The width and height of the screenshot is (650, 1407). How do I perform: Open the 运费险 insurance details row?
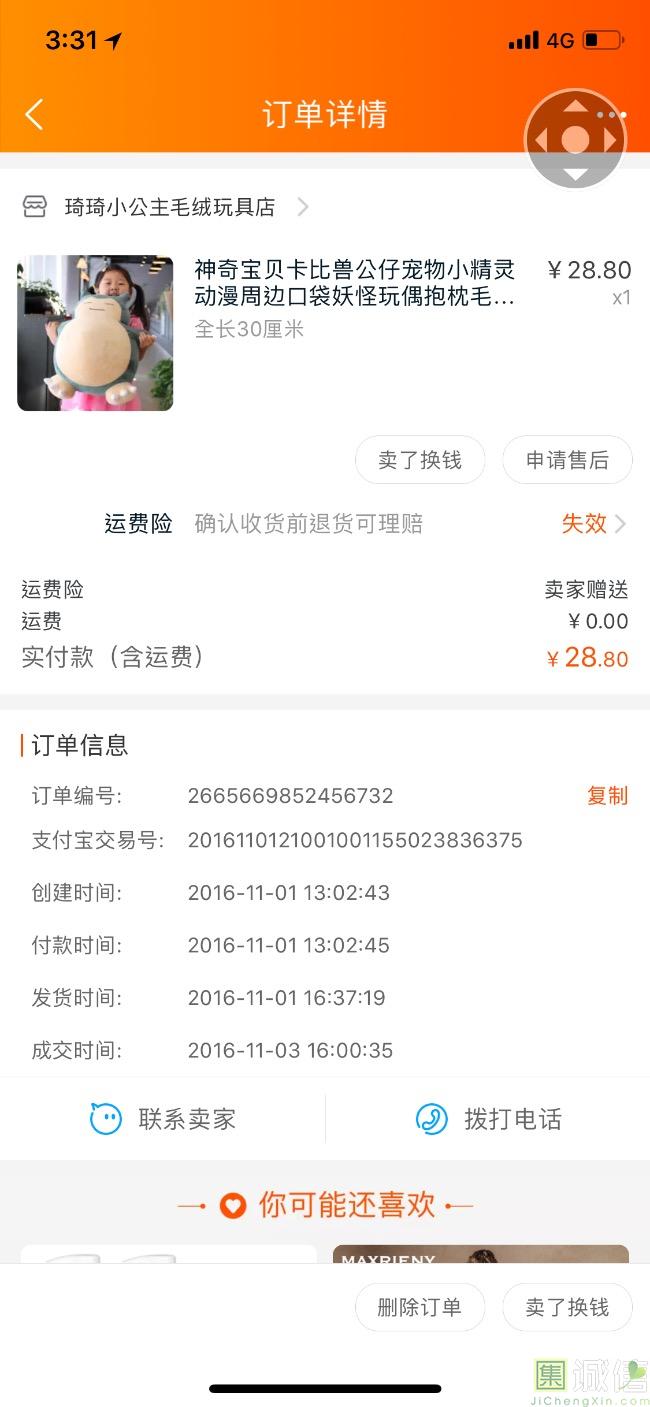(365, 523)
